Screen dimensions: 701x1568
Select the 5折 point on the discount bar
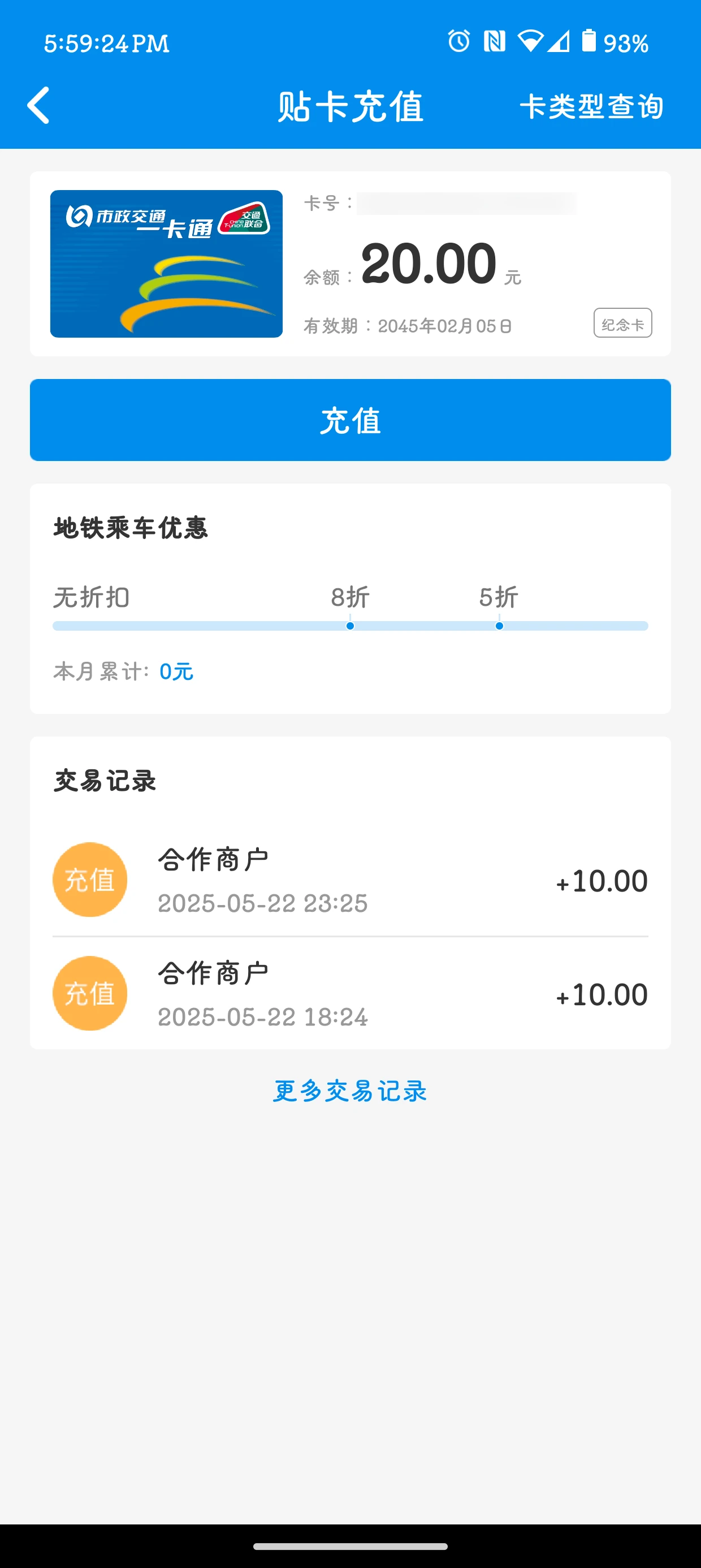pyautogui.click(x=499, y=625)
